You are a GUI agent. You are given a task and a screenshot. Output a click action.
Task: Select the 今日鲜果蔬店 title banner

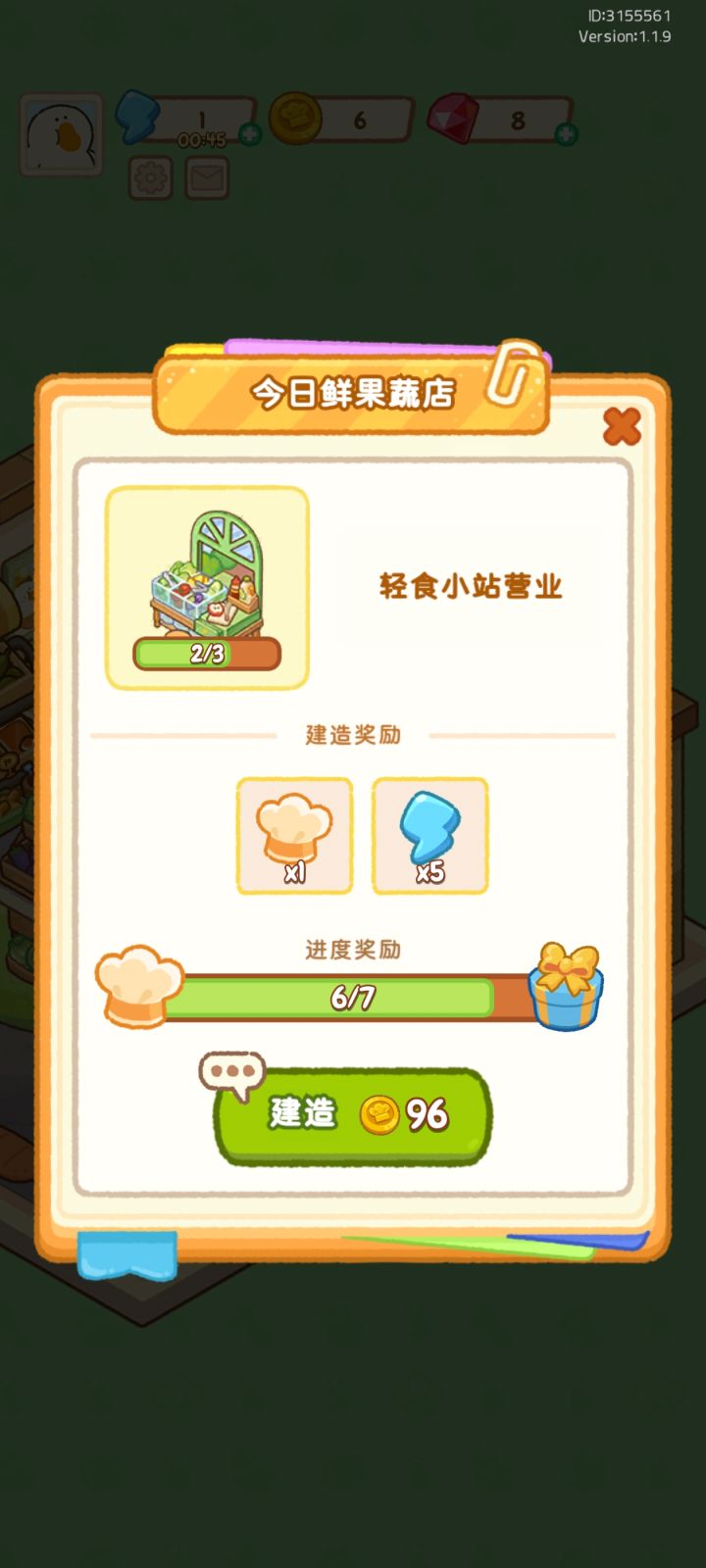(x=353, y=390)
